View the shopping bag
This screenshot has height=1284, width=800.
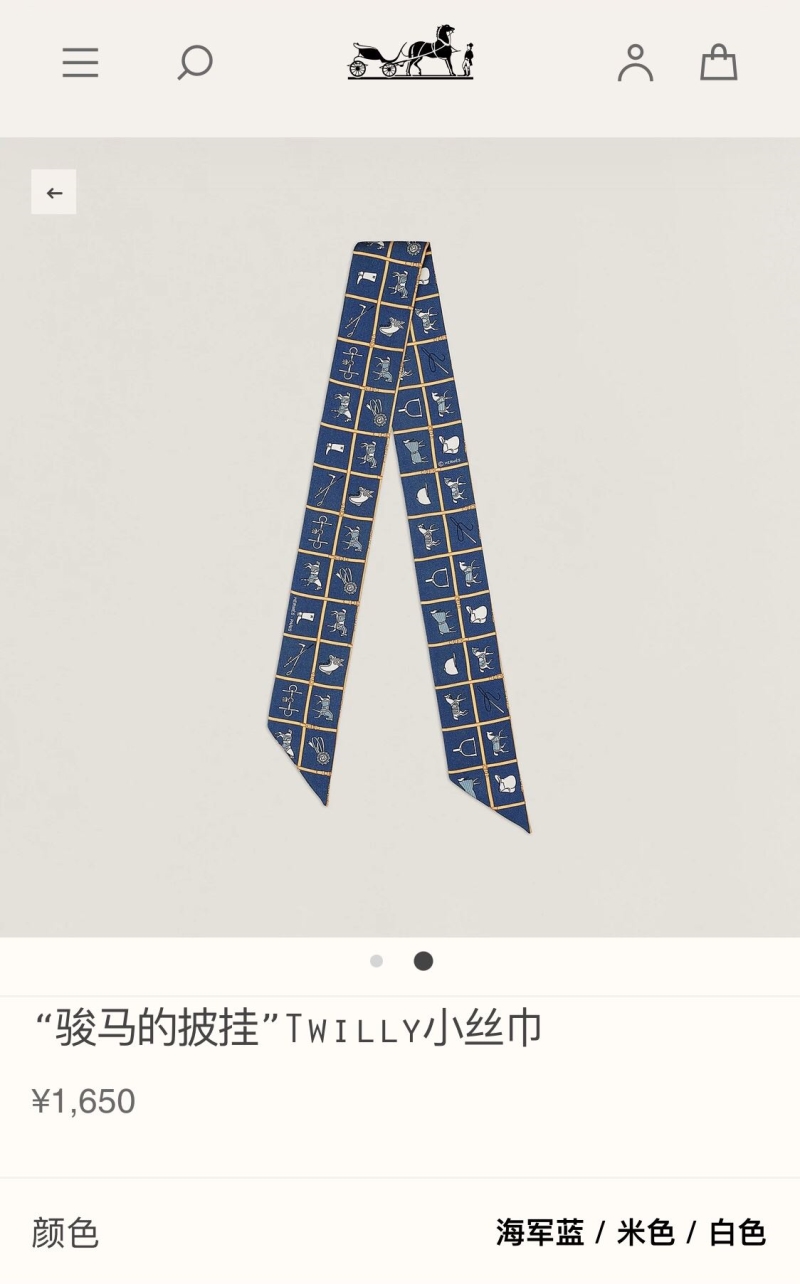(x=718, y=62)
